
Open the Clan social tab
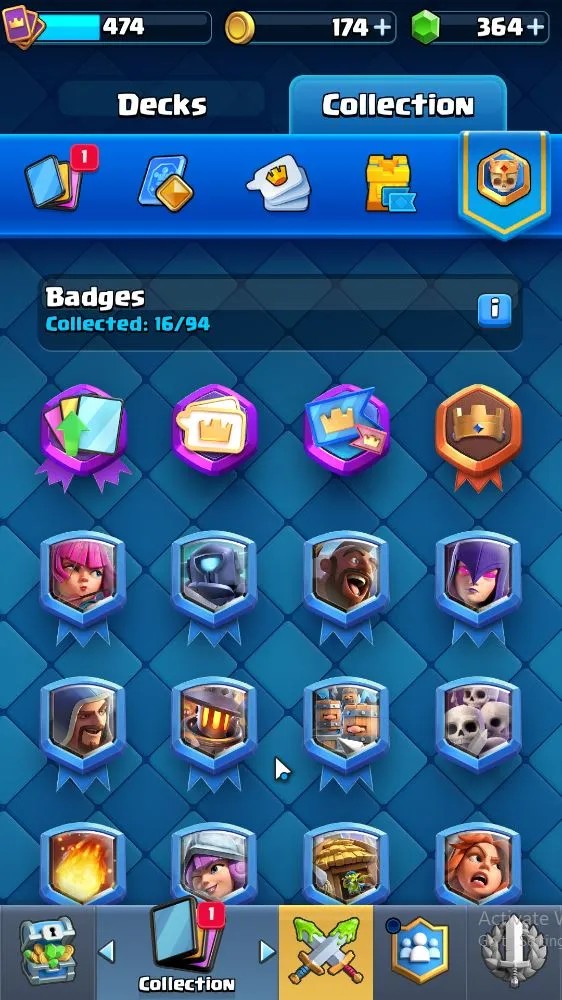(419, 950)
